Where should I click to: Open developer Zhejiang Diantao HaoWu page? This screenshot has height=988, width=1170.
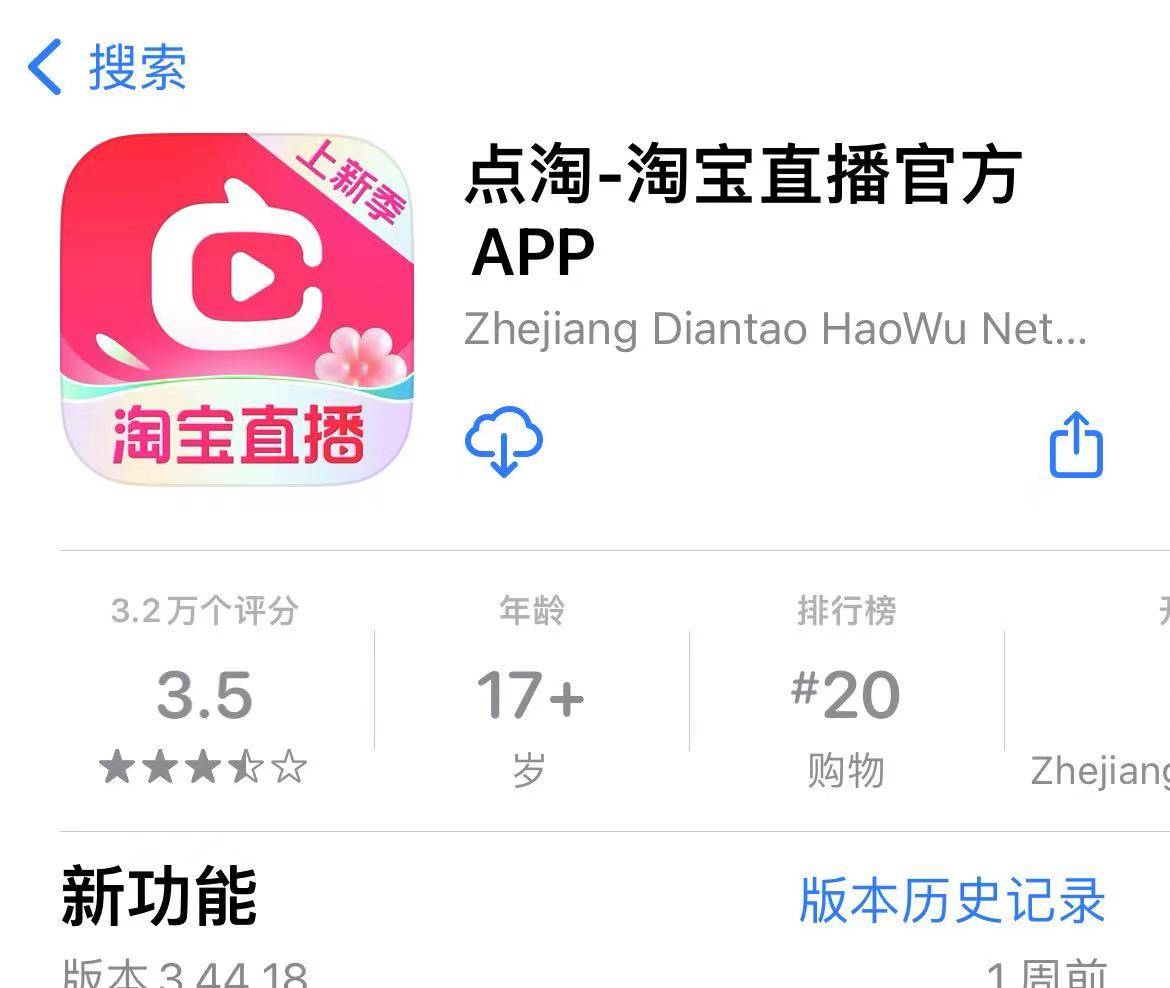point(774,329)
